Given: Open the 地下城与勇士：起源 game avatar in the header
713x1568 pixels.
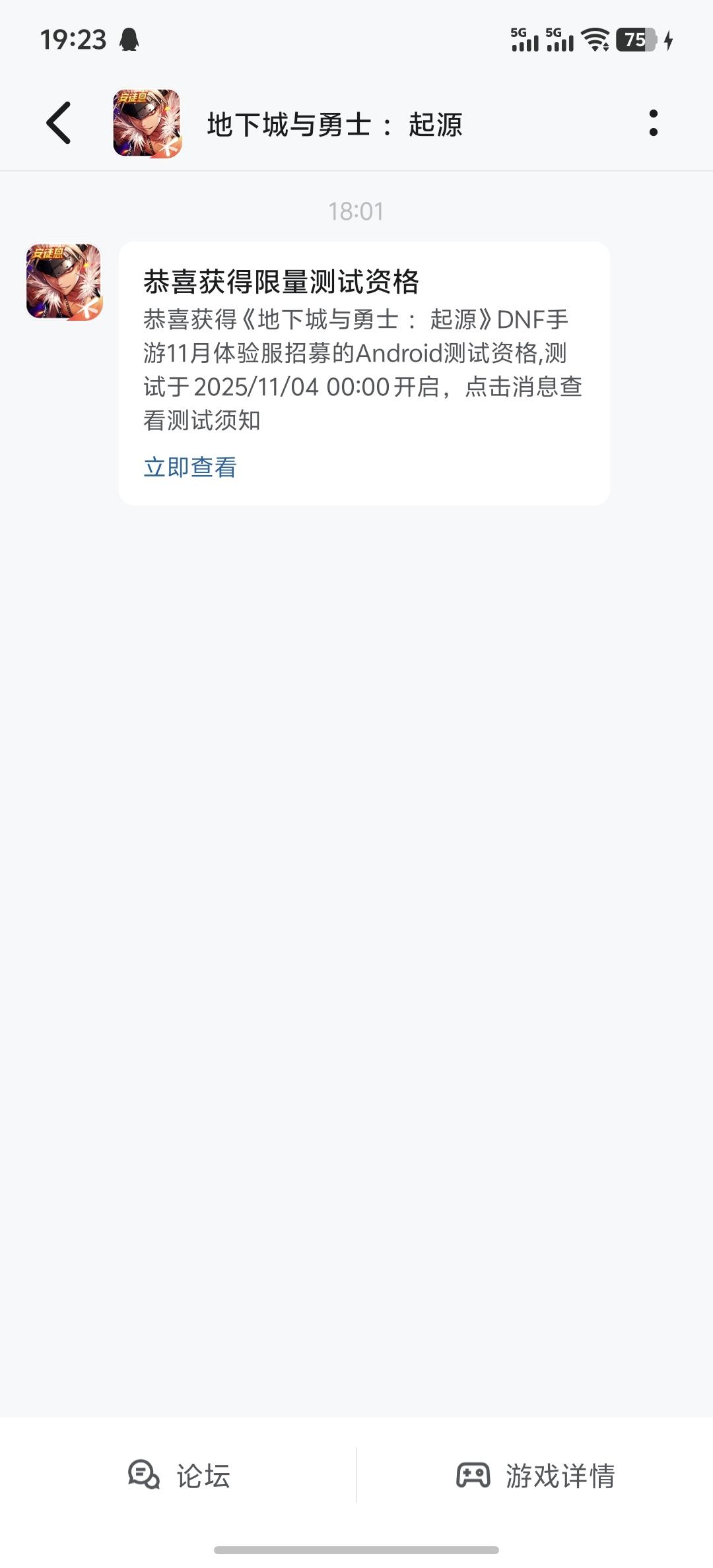Looking at the screenshot, I should coord(147,124).
